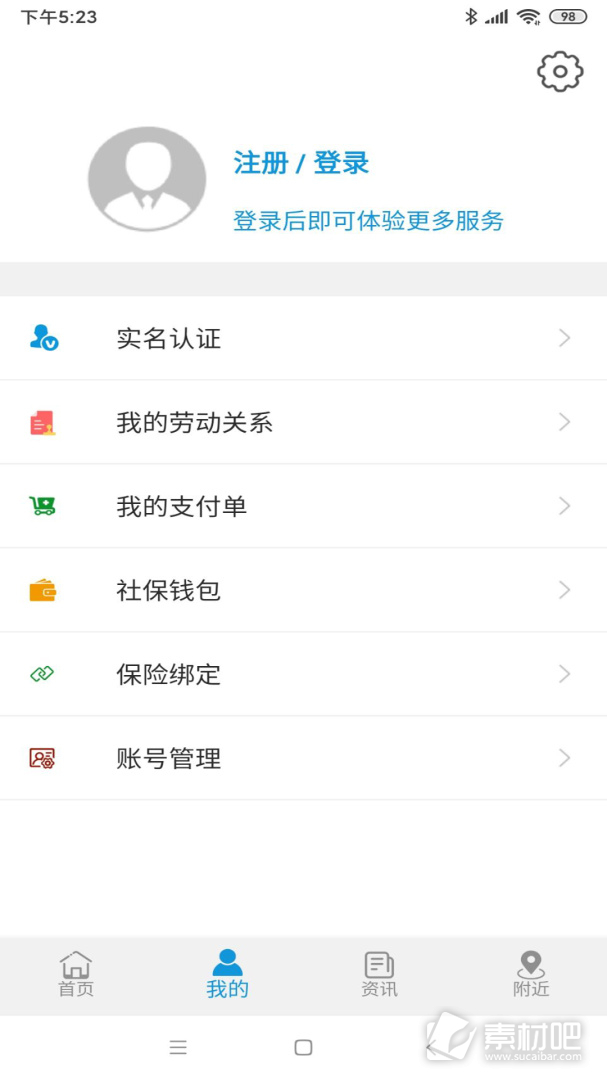Tap the profile avatar picture
Screen dimensions: 607x1080
click(x=147, y=178)
